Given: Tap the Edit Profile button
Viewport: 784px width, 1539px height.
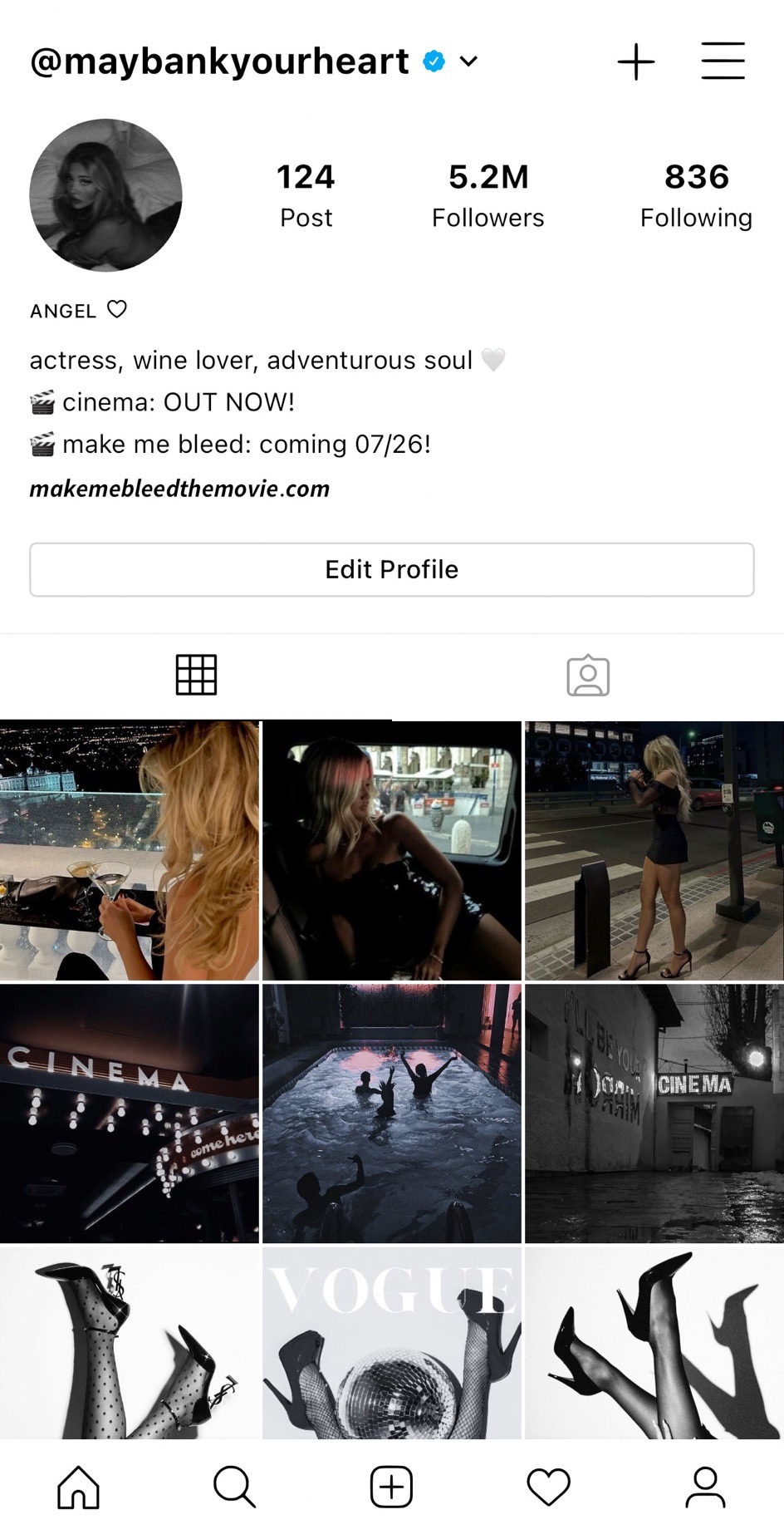Looking at the screenshot, I should [x=392, y=570].
